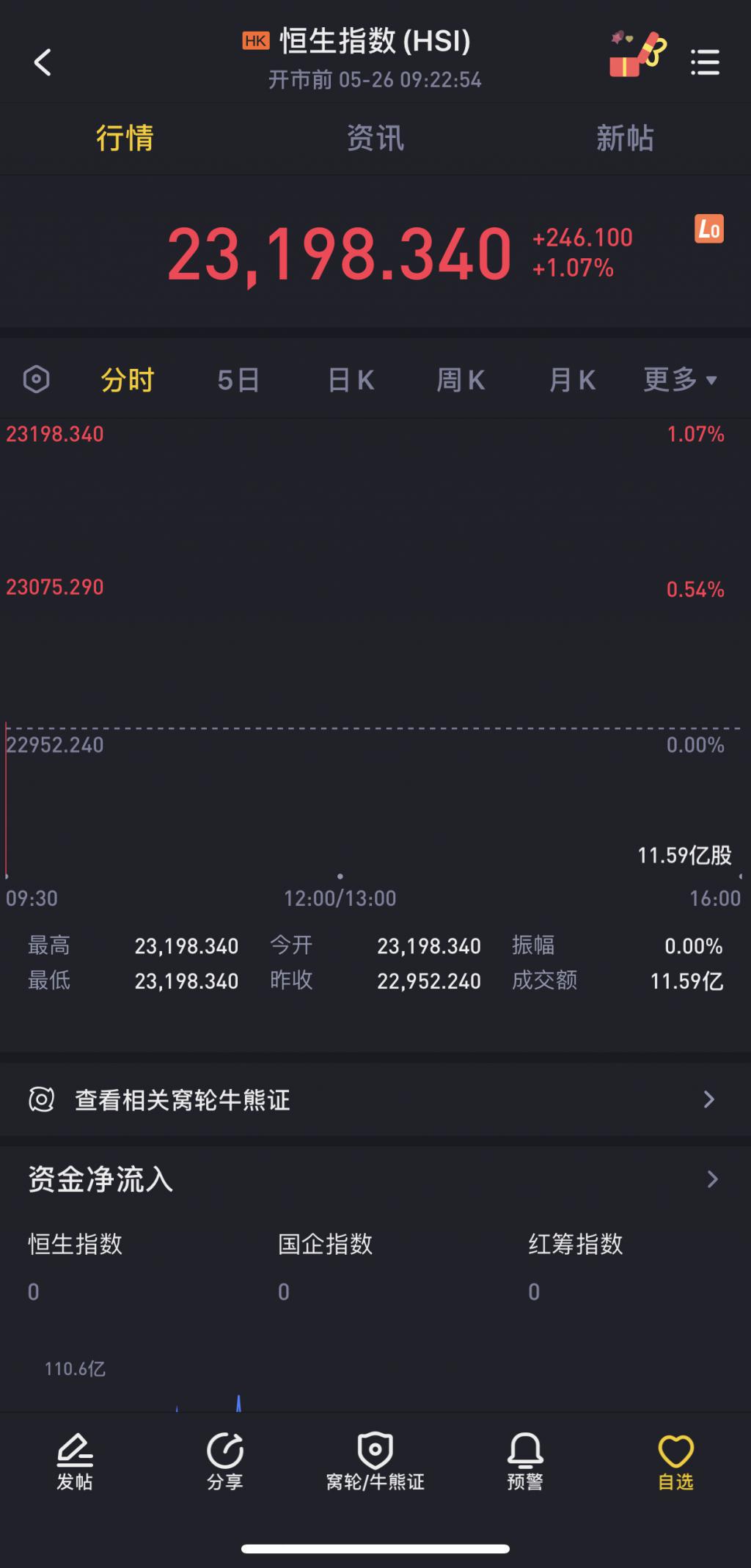Open 查看相关窝轮牛熊证 row
Screen dimensions: 751x1568
point(375,1099)
